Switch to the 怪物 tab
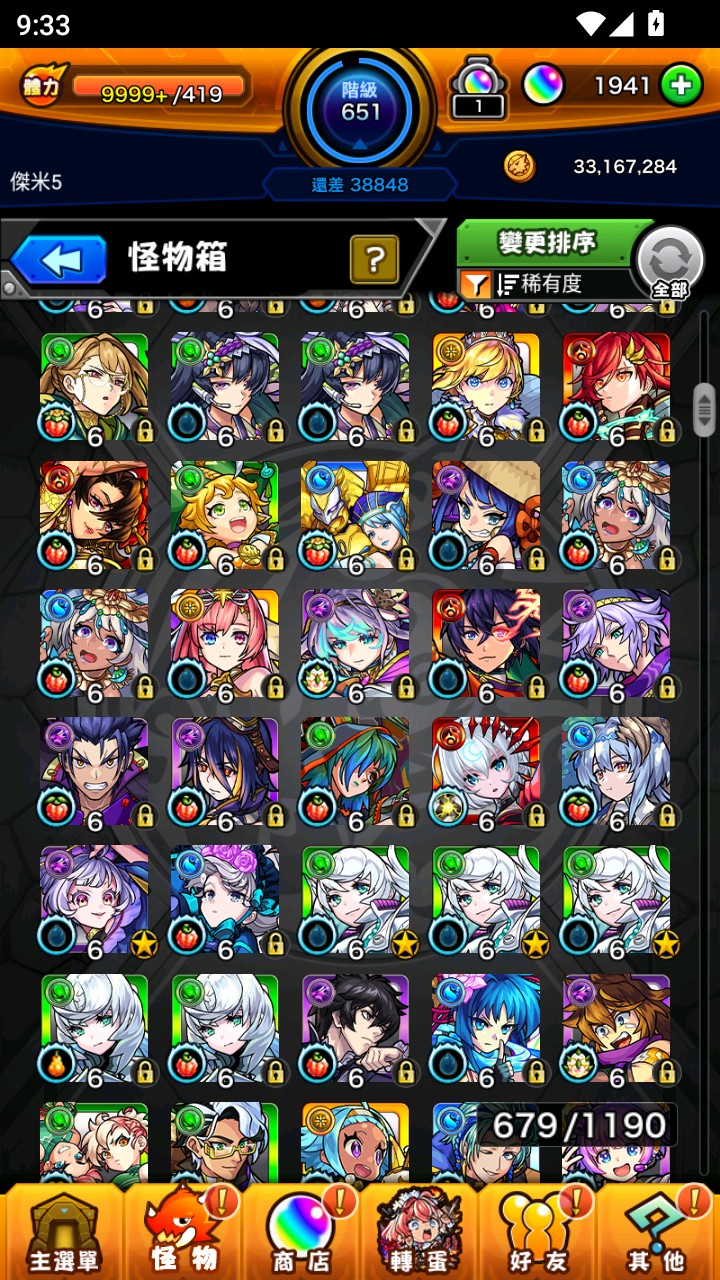Image resolution: width=720 pixels, height=1280 pixels. point(183,1230)
